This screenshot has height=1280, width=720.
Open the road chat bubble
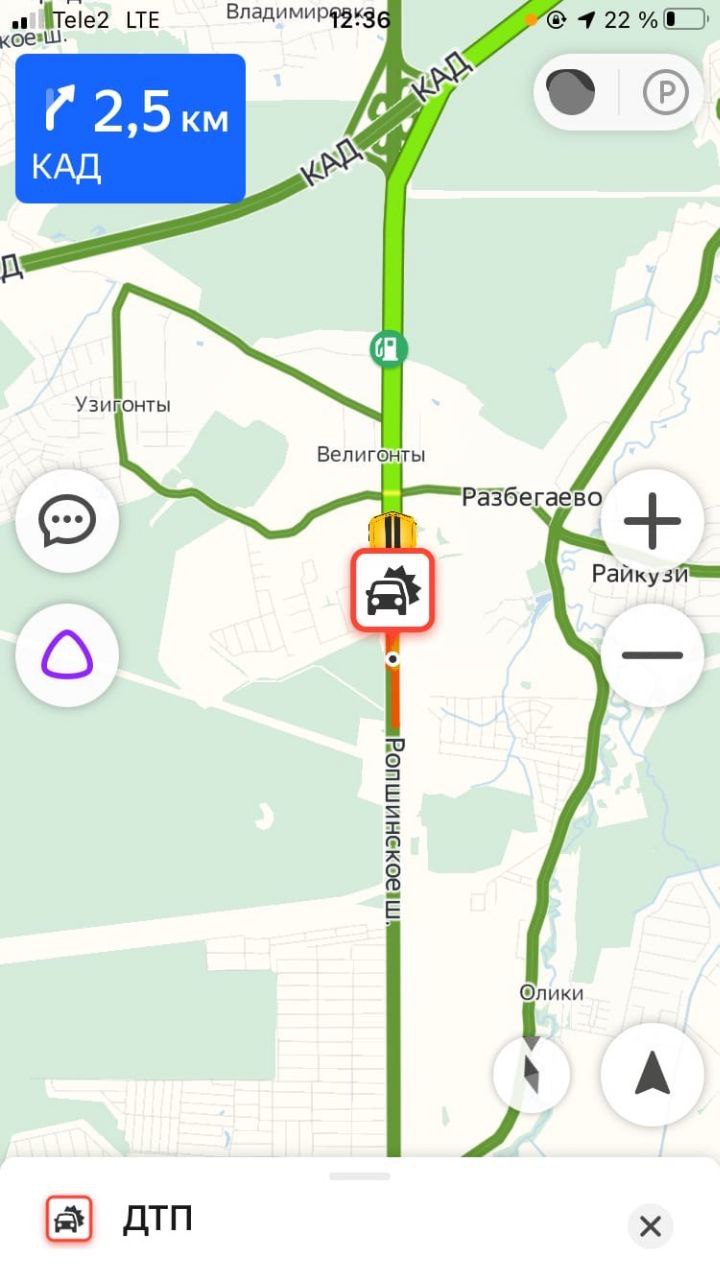pyautogui.click(x=67, y=521)
